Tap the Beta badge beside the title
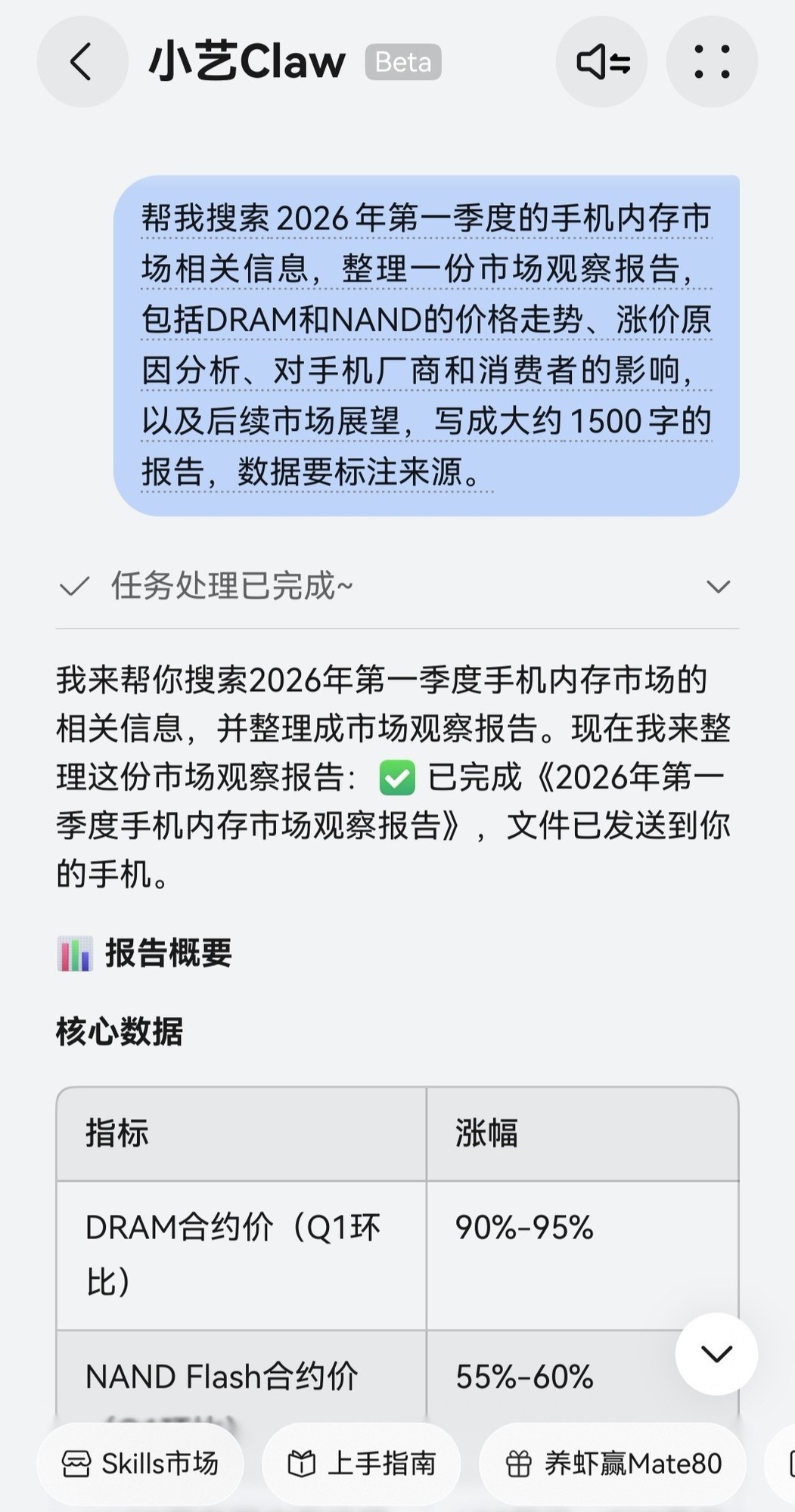This screenshot has height=1512, width=795. tap(402, 63)
